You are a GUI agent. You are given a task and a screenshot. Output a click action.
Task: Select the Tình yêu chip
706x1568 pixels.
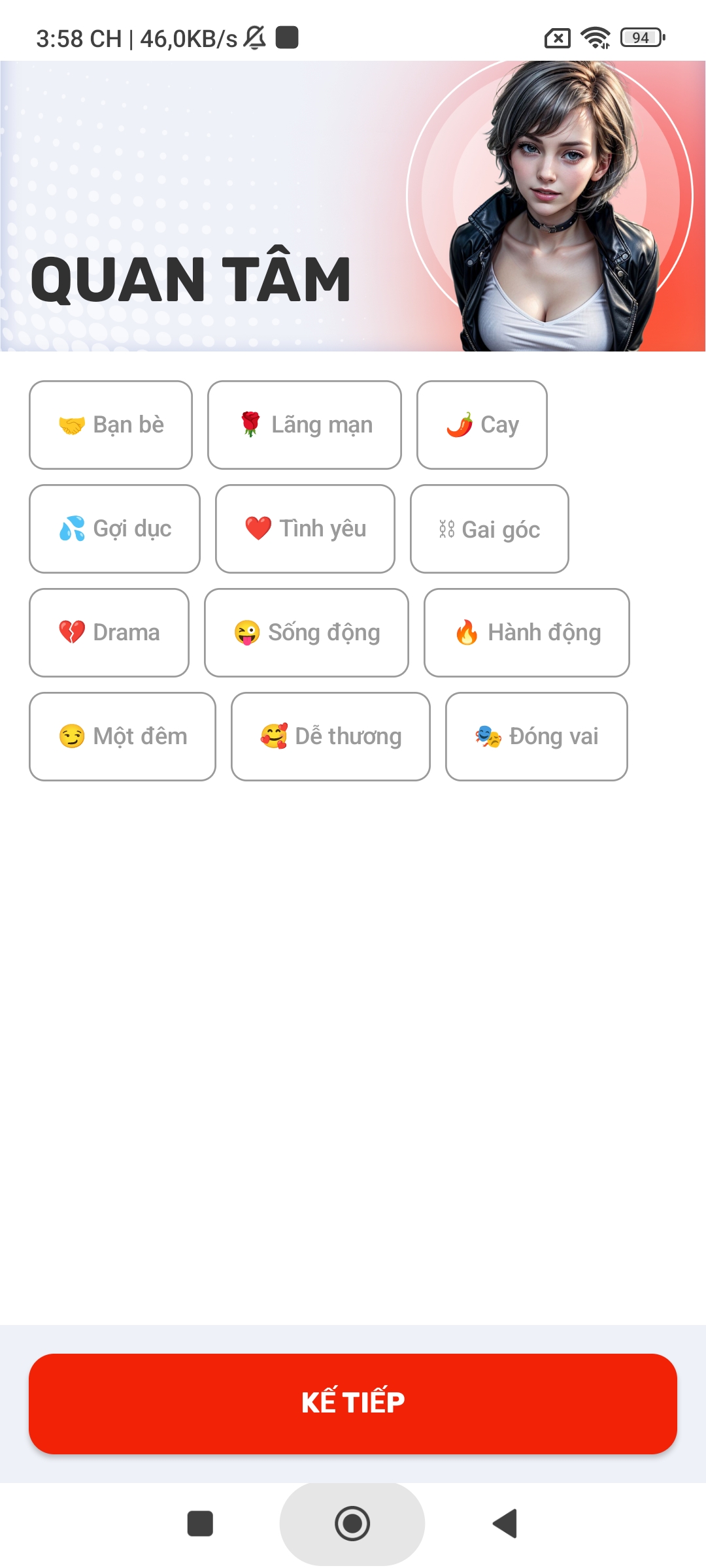[x=305, y=529]
